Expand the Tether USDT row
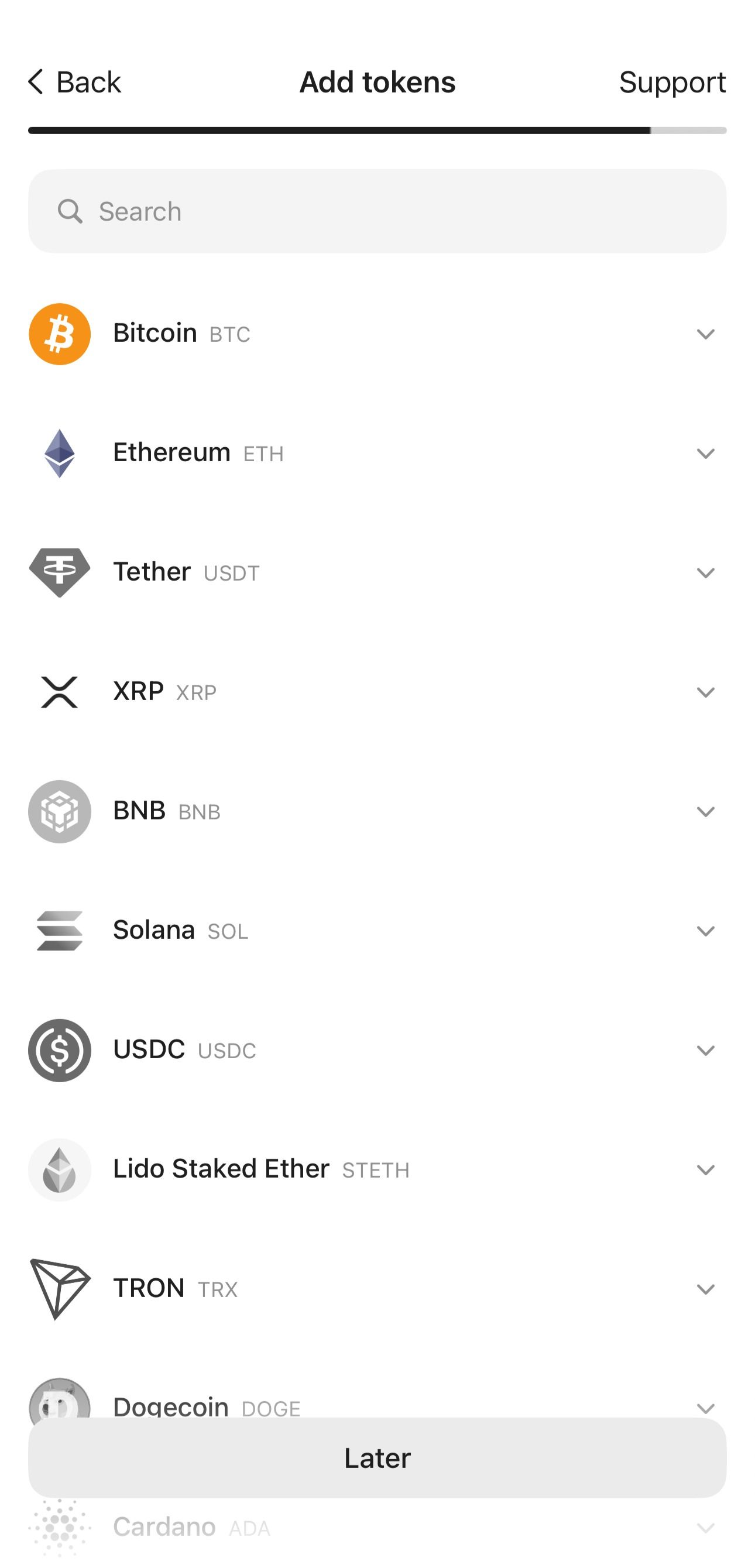The height and width of the screenshot is (1568, 755). [x=705, y=572]
